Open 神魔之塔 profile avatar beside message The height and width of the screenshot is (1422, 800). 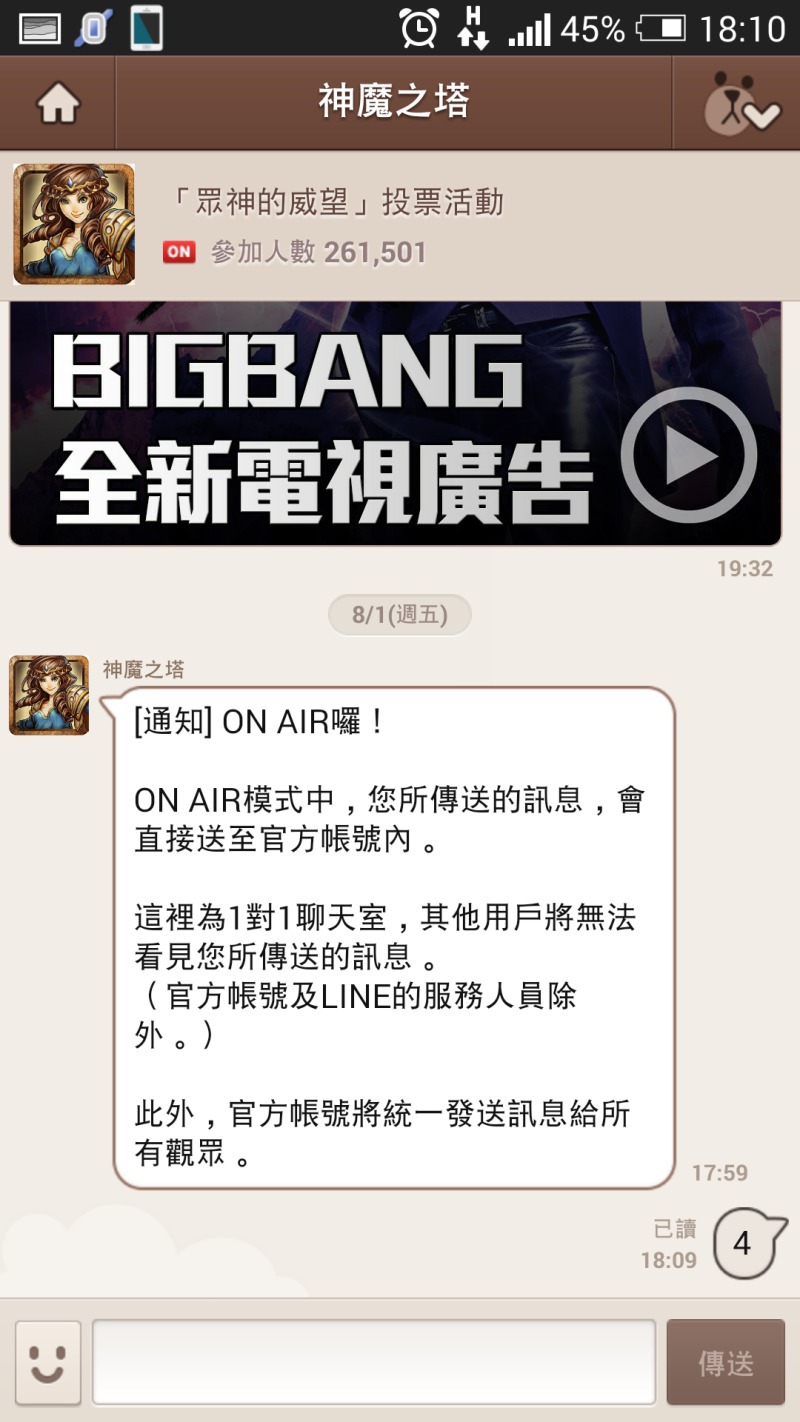(x=49, y=695)
